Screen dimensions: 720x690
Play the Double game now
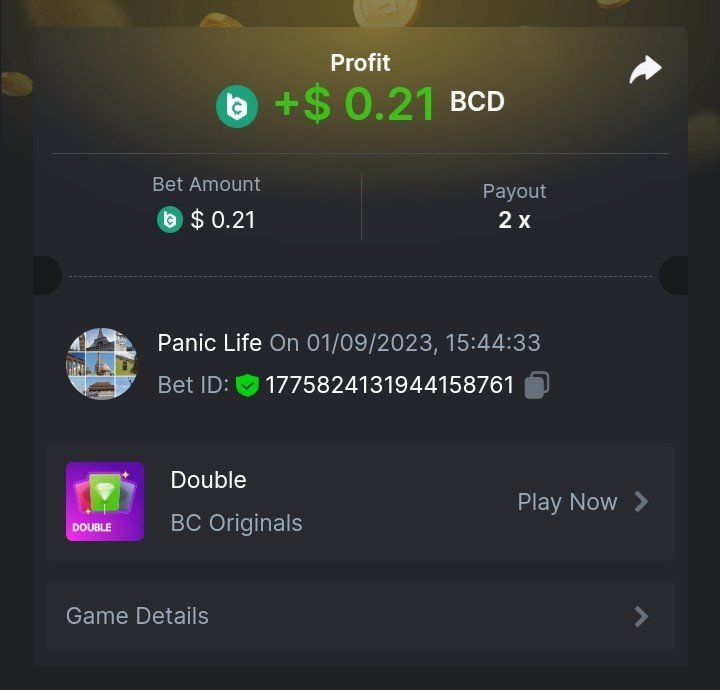(582, 502)
